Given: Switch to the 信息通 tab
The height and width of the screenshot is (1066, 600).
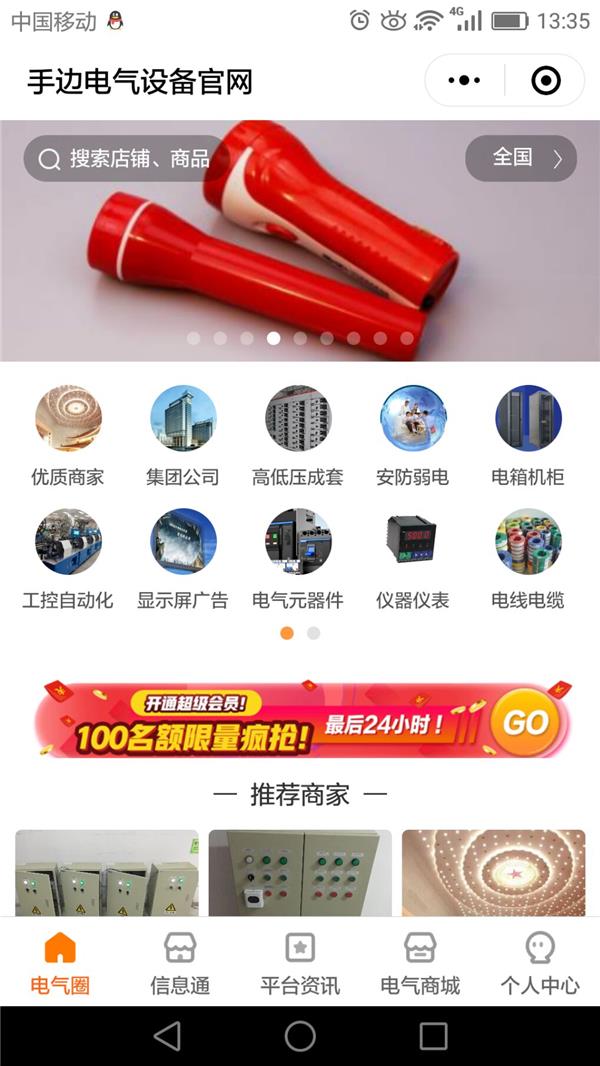Looking at the screenshot, I should point(180,962).
